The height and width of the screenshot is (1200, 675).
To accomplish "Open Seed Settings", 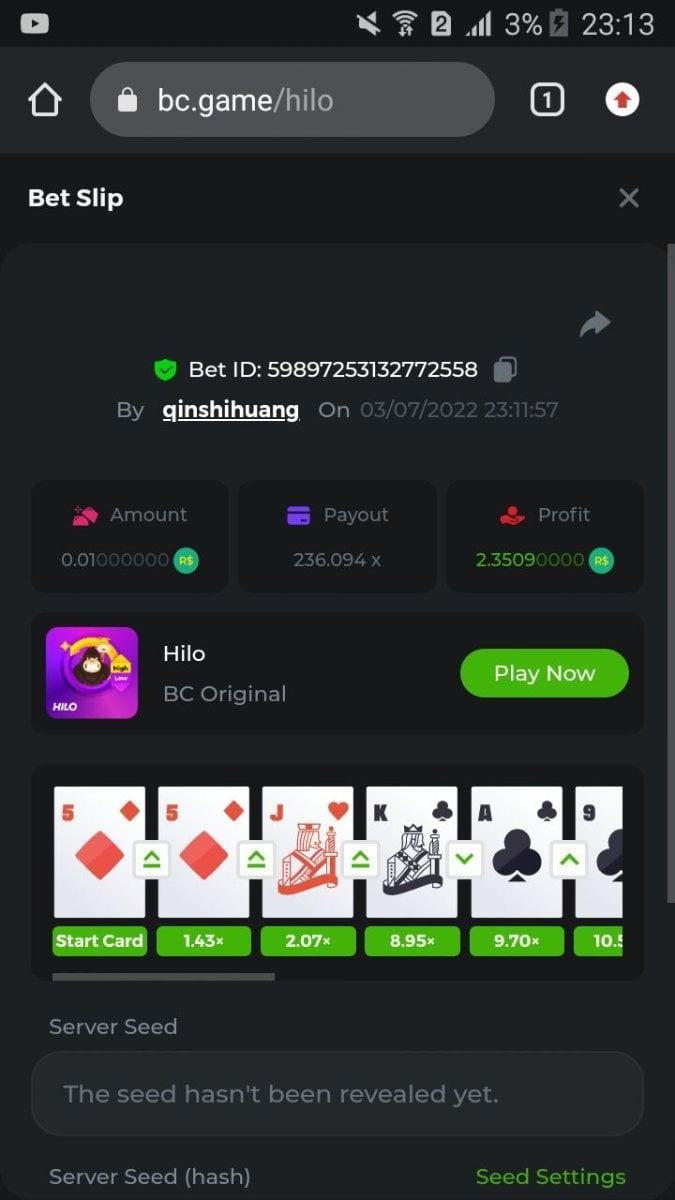I will point(550,1177).
